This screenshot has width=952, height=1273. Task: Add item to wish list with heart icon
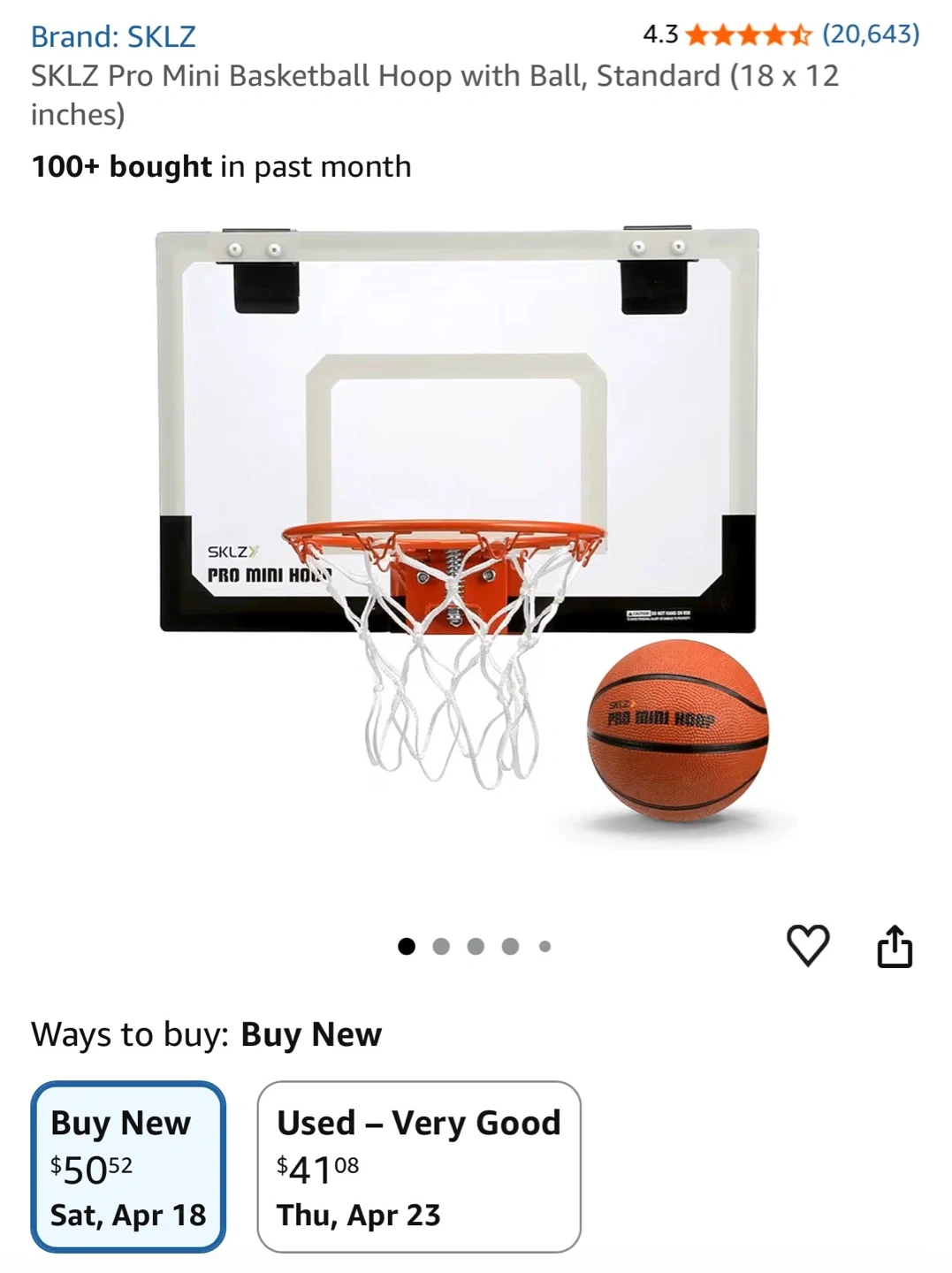(x=808, y=945)
